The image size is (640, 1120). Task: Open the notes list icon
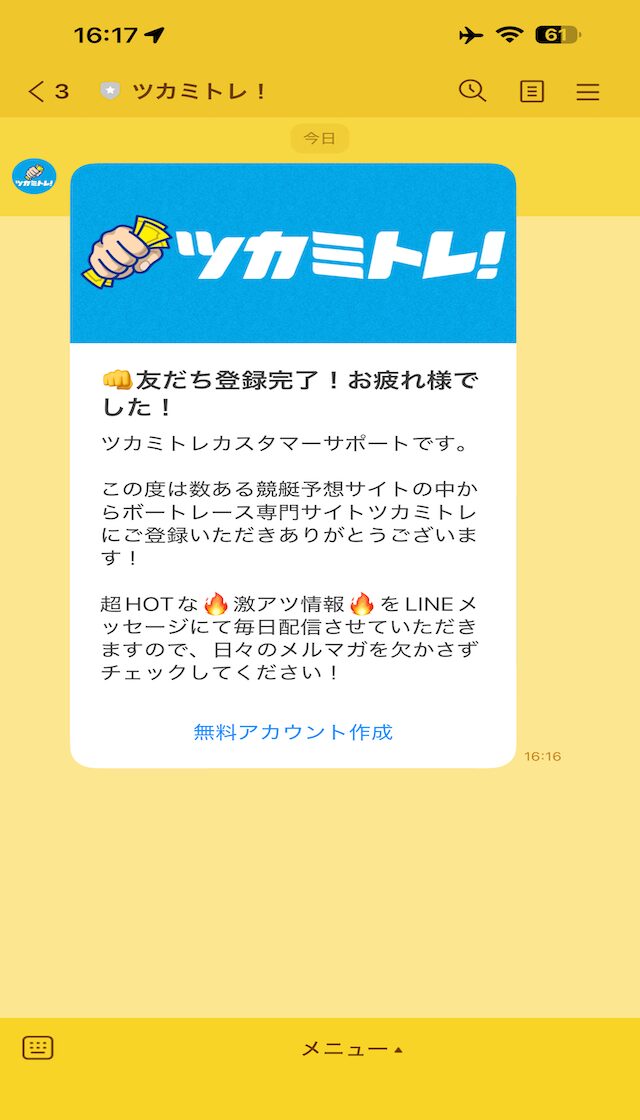[x=532, y=92]
